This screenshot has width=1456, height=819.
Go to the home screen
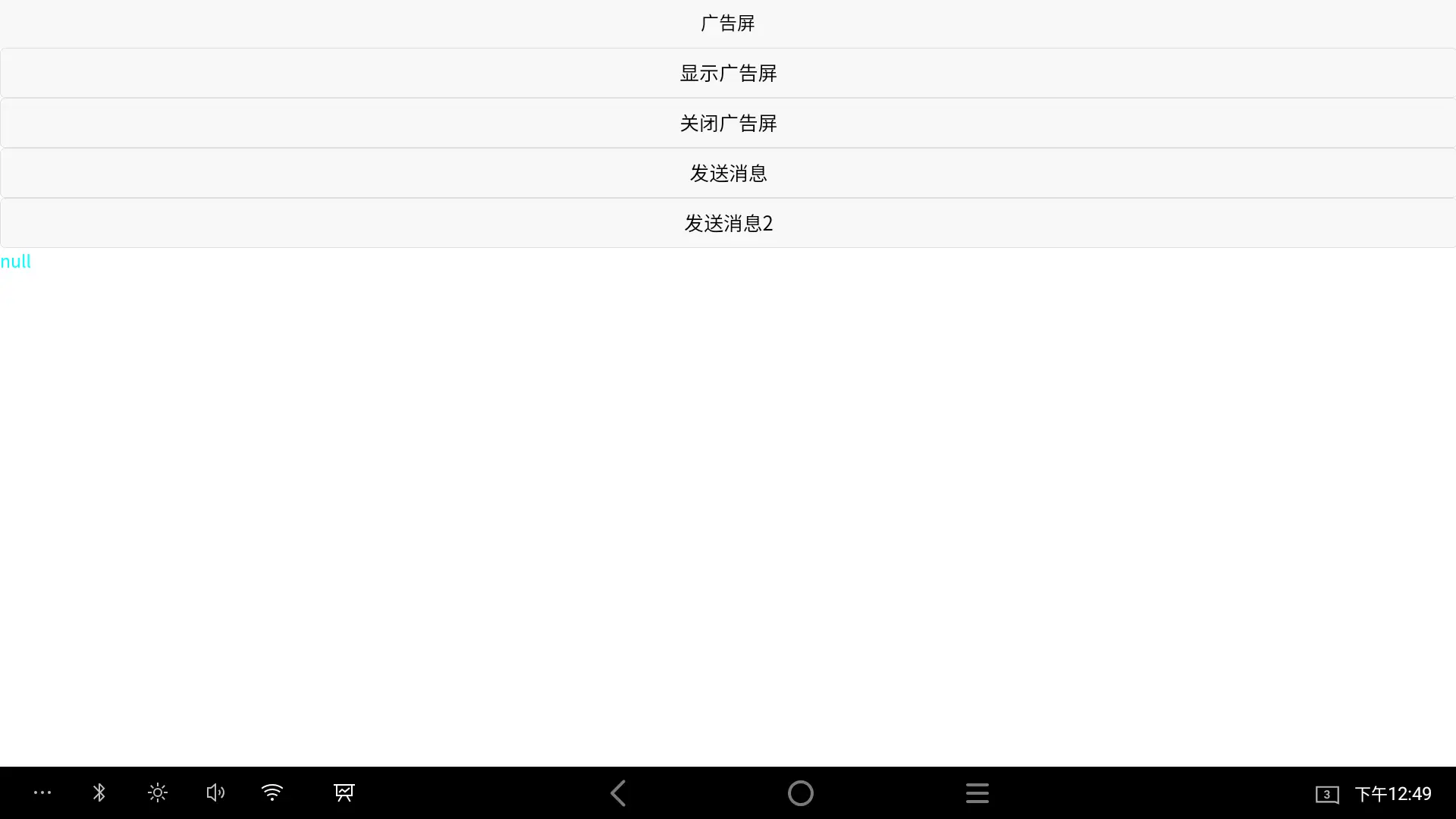(x=801, y=793)
